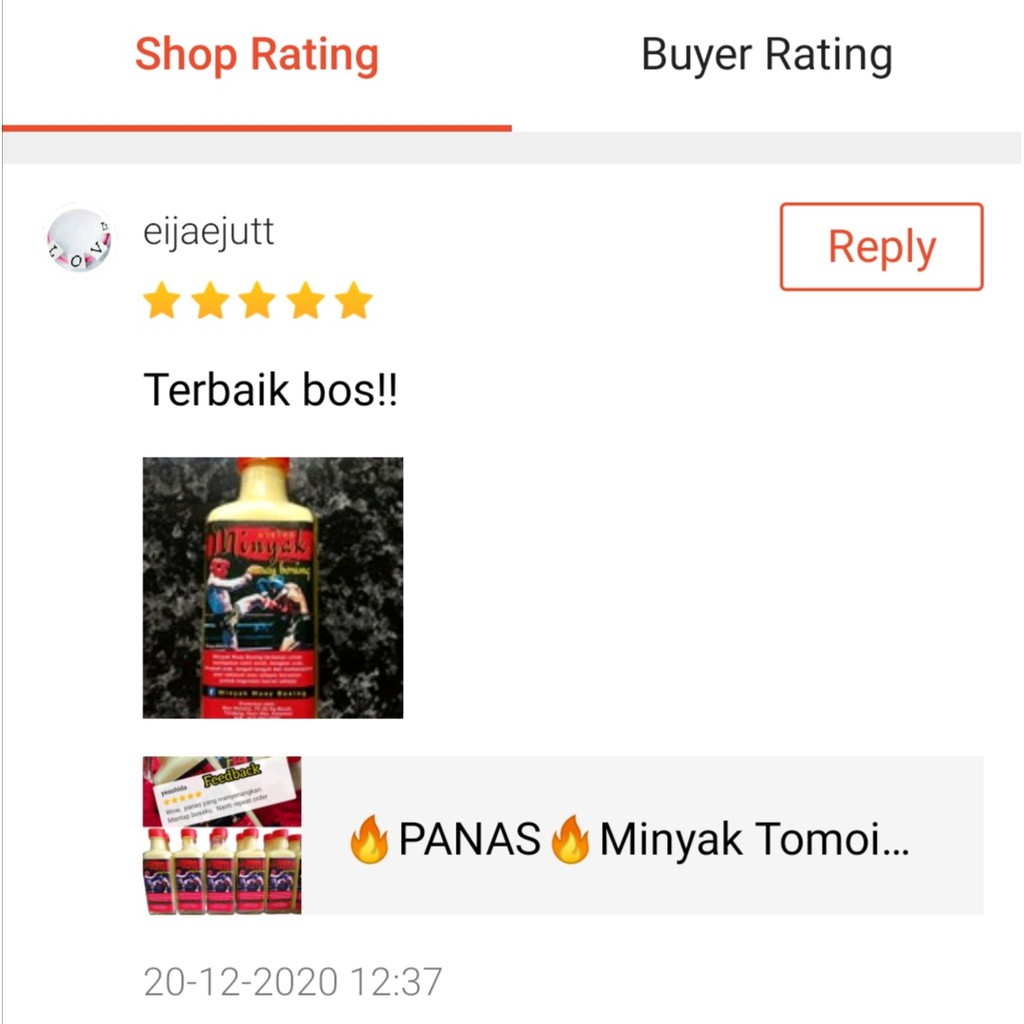Open eijaejutt's profile avatar
Screen dimensions: 1024x1024
(79, 240)
